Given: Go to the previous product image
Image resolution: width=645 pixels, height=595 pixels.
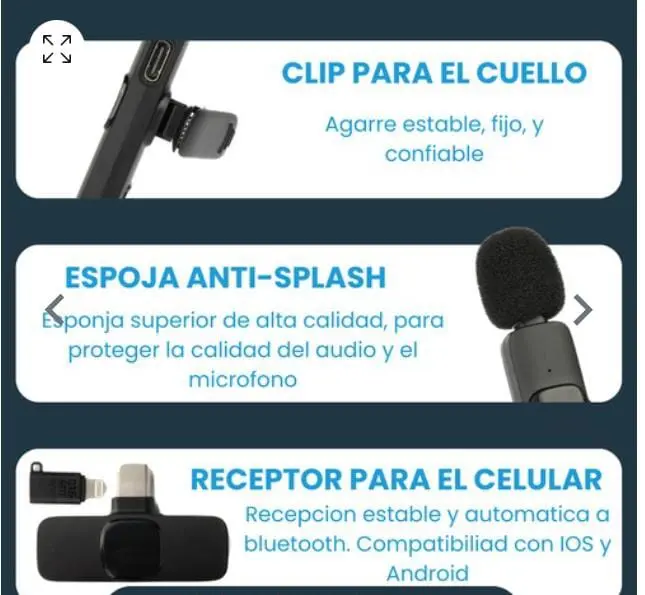Looking at the screenshot, I should point(55,310).
